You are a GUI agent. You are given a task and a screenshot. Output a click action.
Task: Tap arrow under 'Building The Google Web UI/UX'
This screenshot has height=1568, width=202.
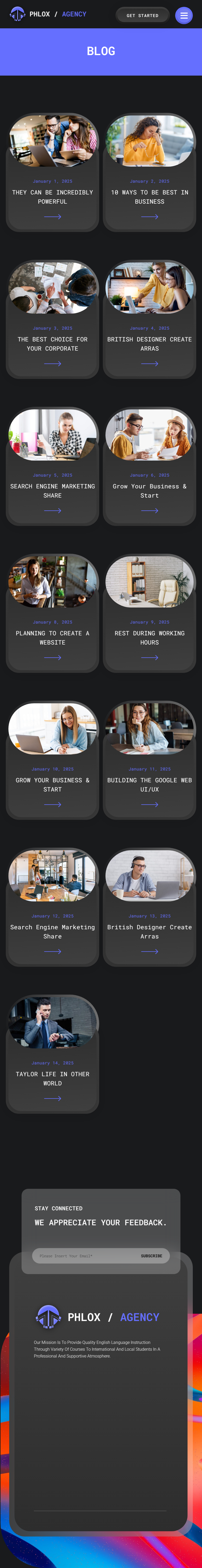point(149,805)
